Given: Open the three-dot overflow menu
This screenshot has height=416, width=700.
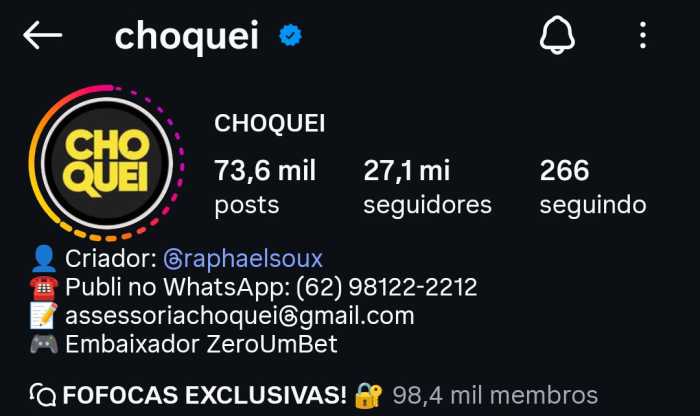Looking at the screenshot, I should (x=643, y=36).
